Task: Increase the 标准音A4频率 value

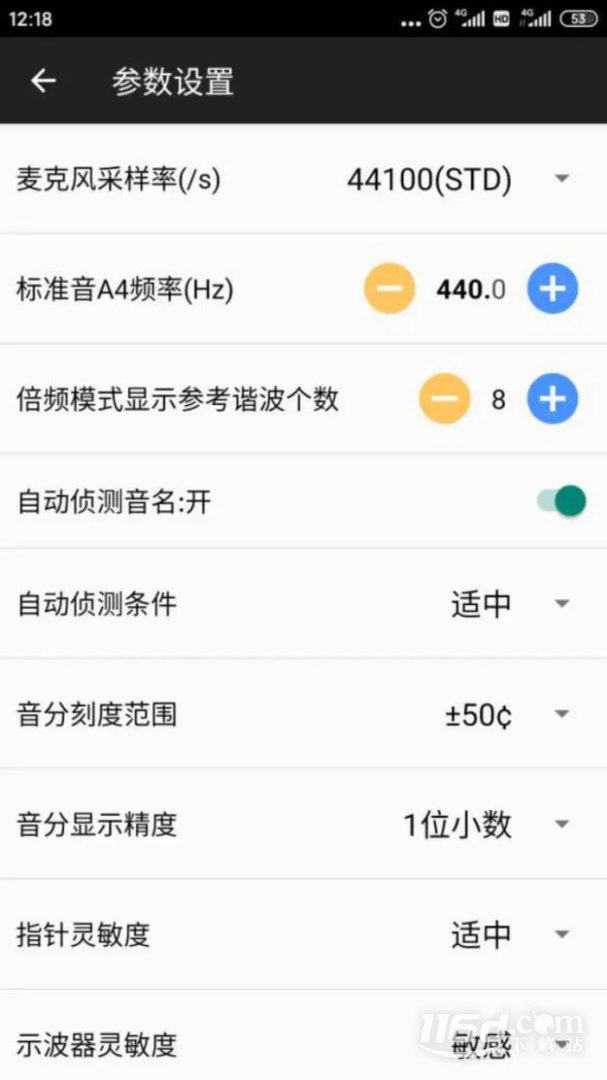Action: [553, 289]
